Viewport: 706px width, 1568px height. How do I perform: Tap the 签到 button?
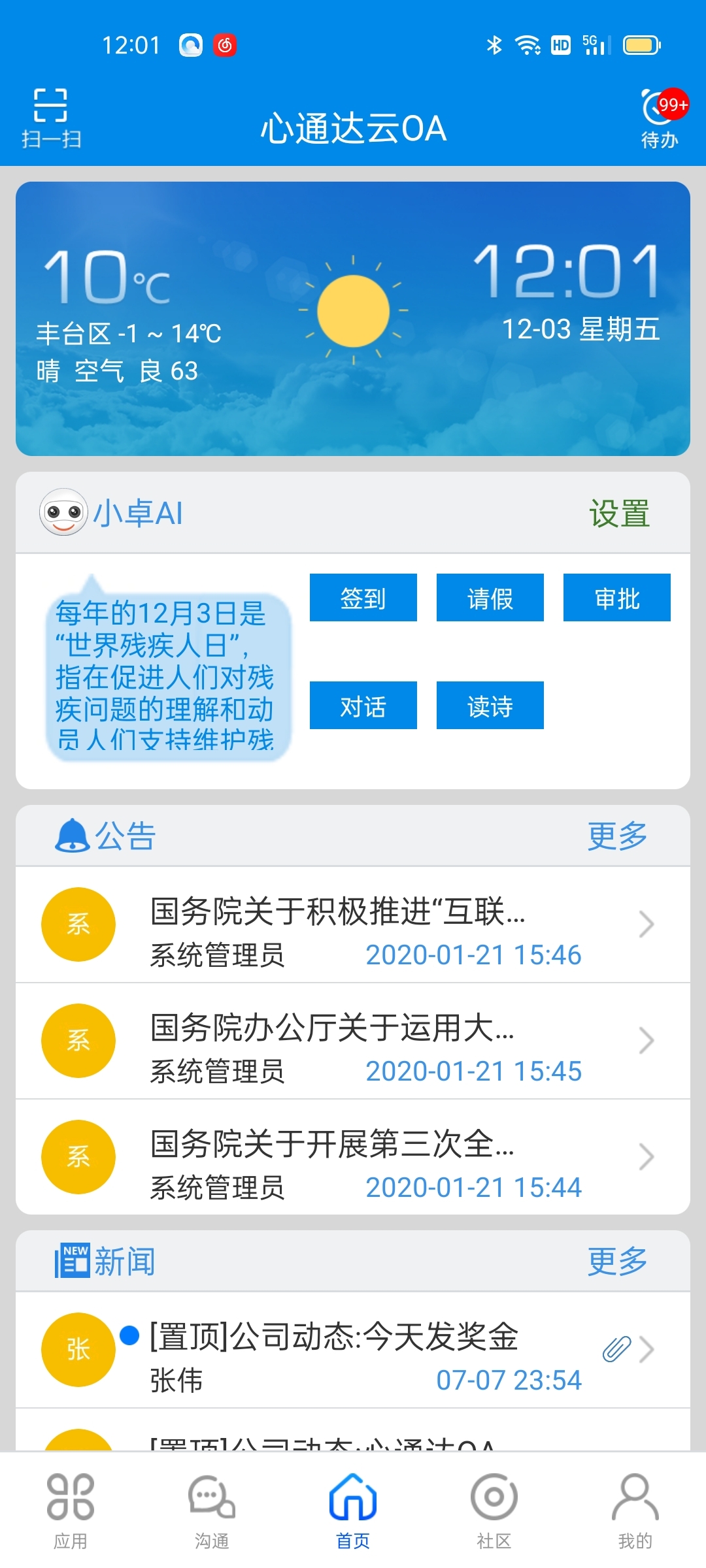click(x=363, y=598)
